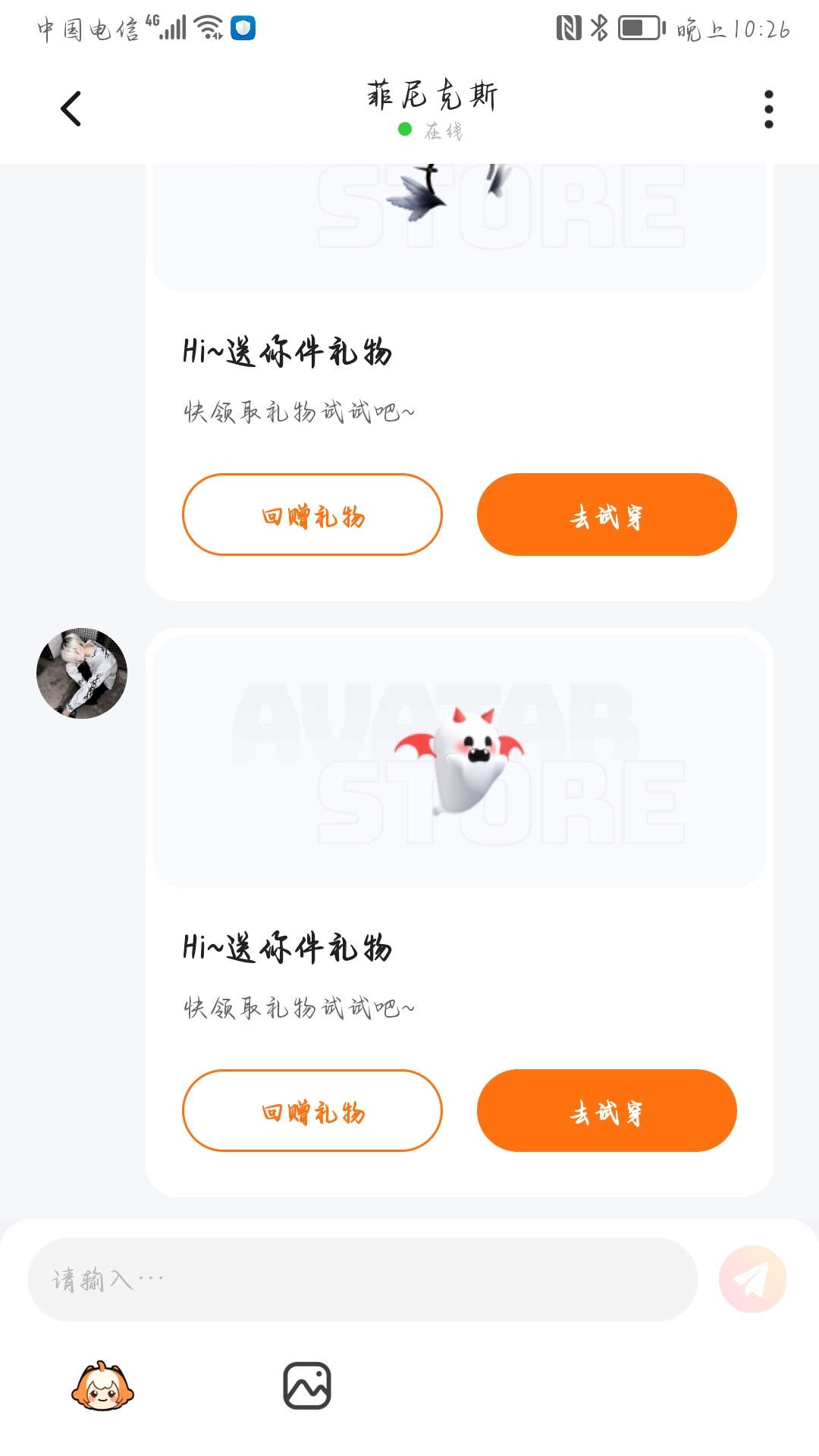
Task: Tap 去试穿 on the ghost gift card
Action: [x=607, y=1111]
